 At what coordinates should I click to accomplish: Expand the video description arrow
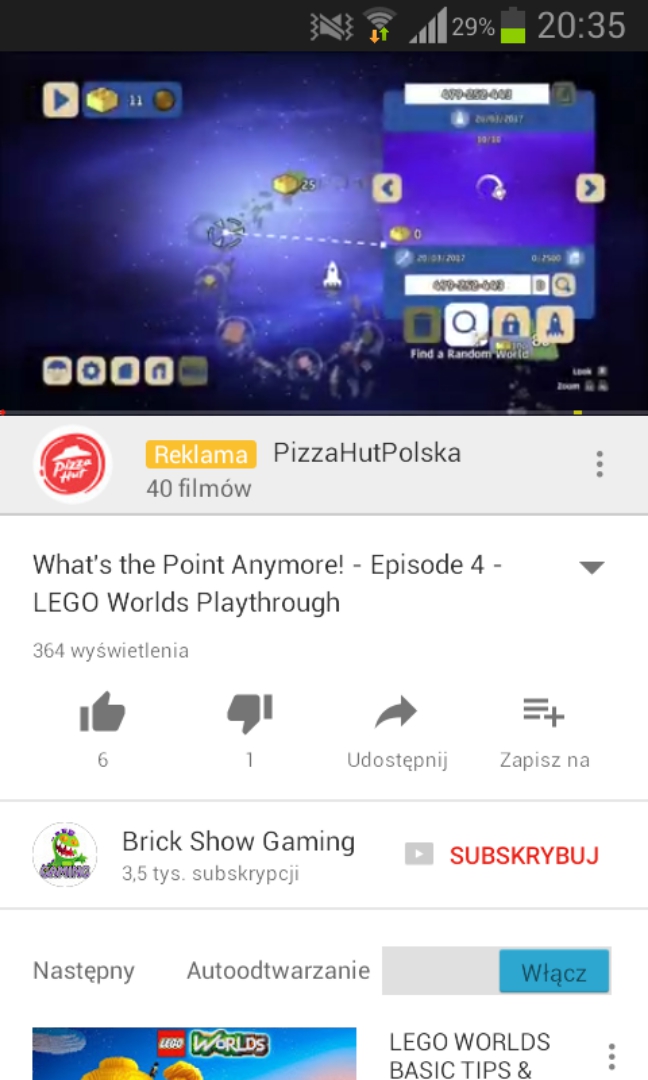click(x=591, y=568)
